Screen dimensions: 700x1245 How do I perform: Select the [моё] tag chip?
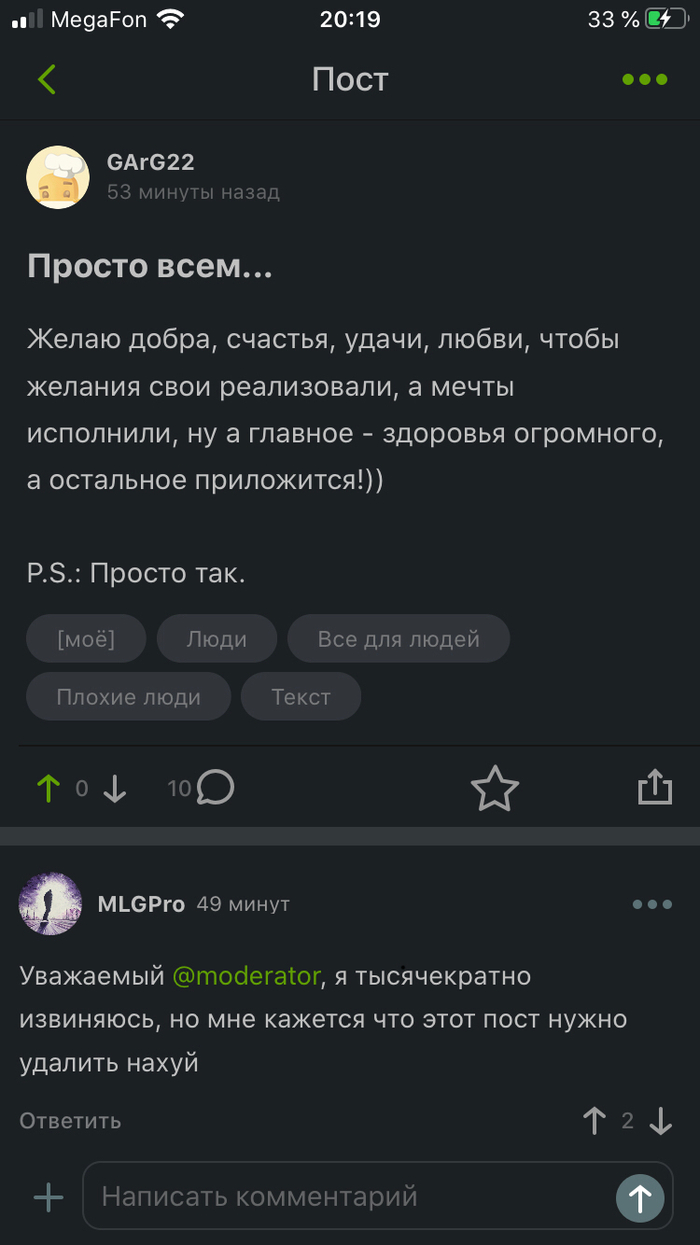point(86,639)
